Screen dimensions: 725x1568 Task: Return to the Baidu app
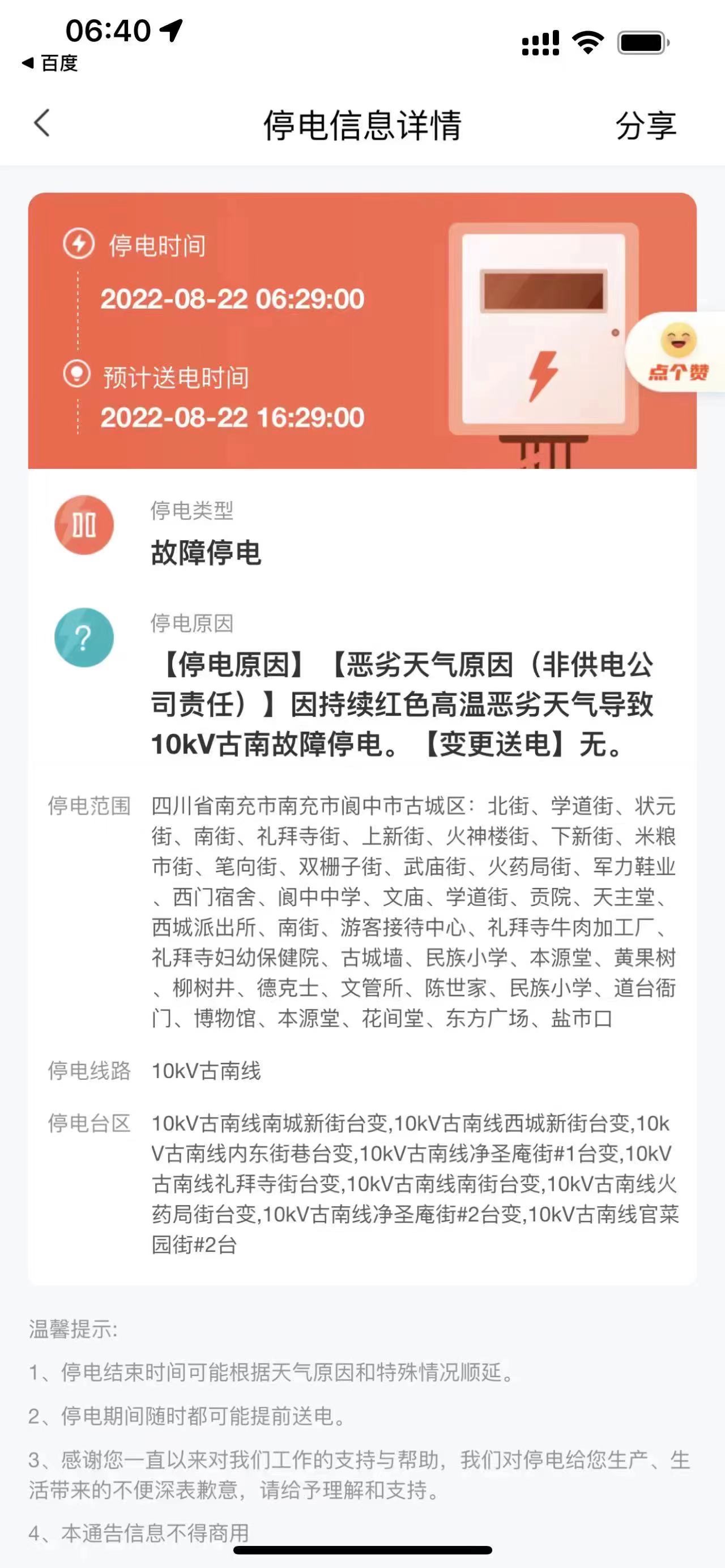(x=50, y=63)
